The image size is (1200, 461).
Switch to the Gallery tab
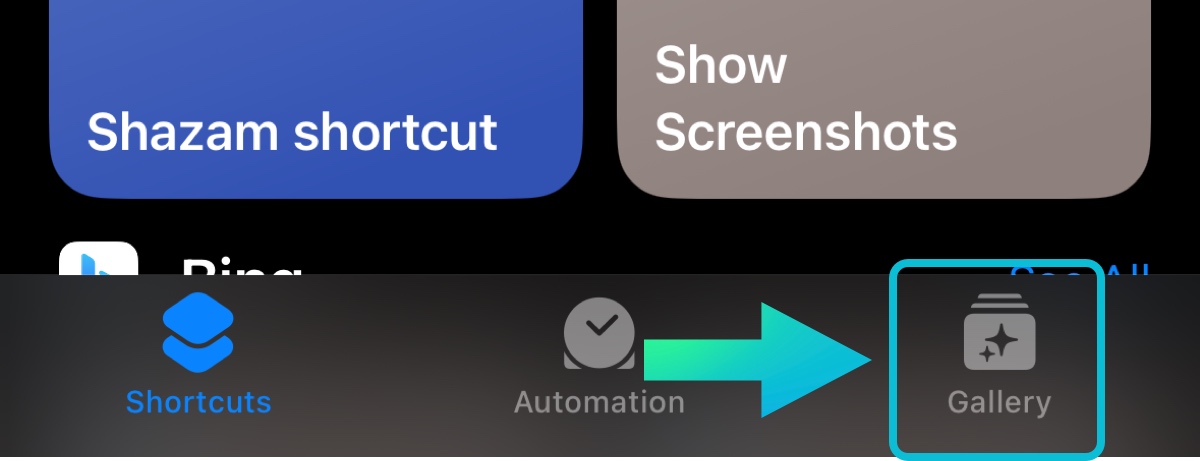pyautogui.click(x=998, y=360)
